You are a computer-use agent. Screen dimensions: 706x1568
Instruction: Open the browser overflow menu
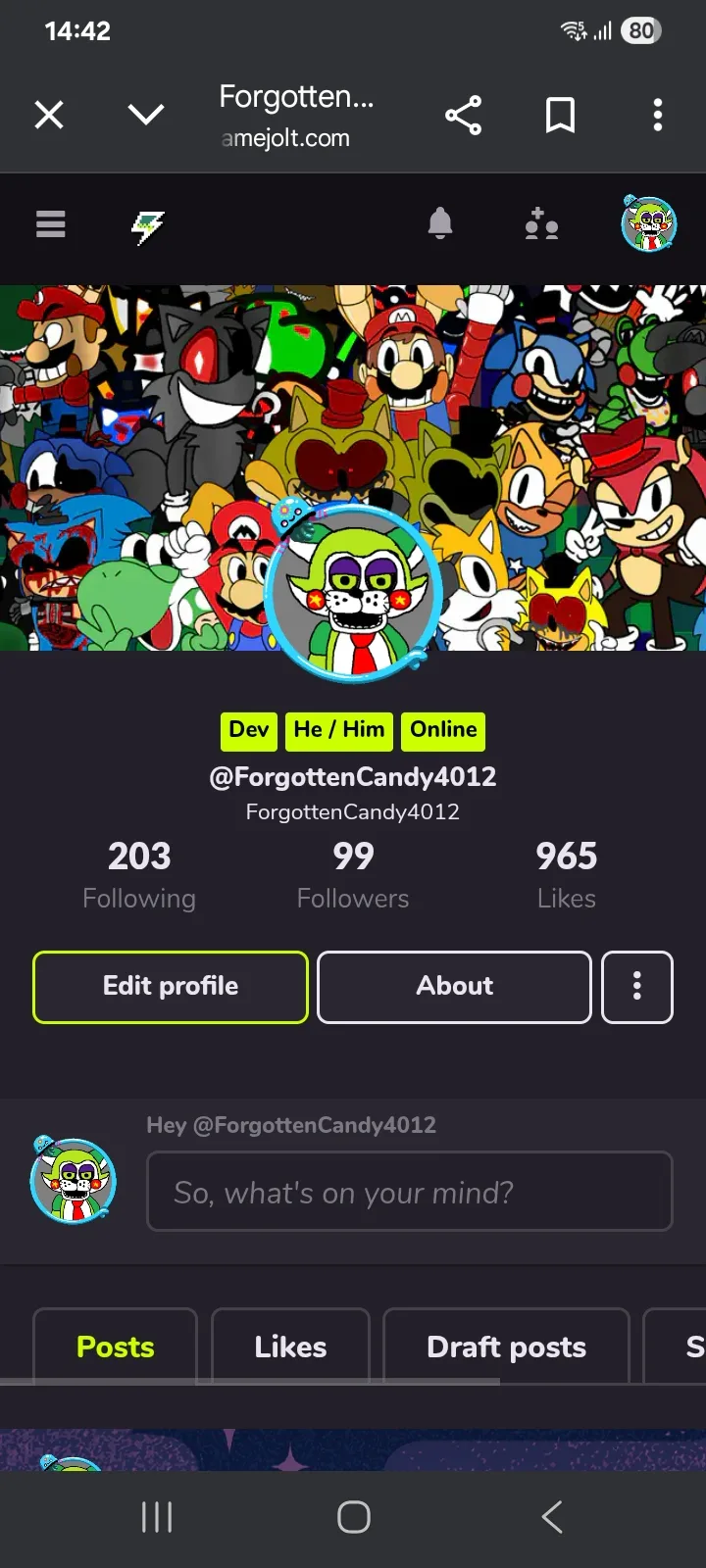coord(658,116)
